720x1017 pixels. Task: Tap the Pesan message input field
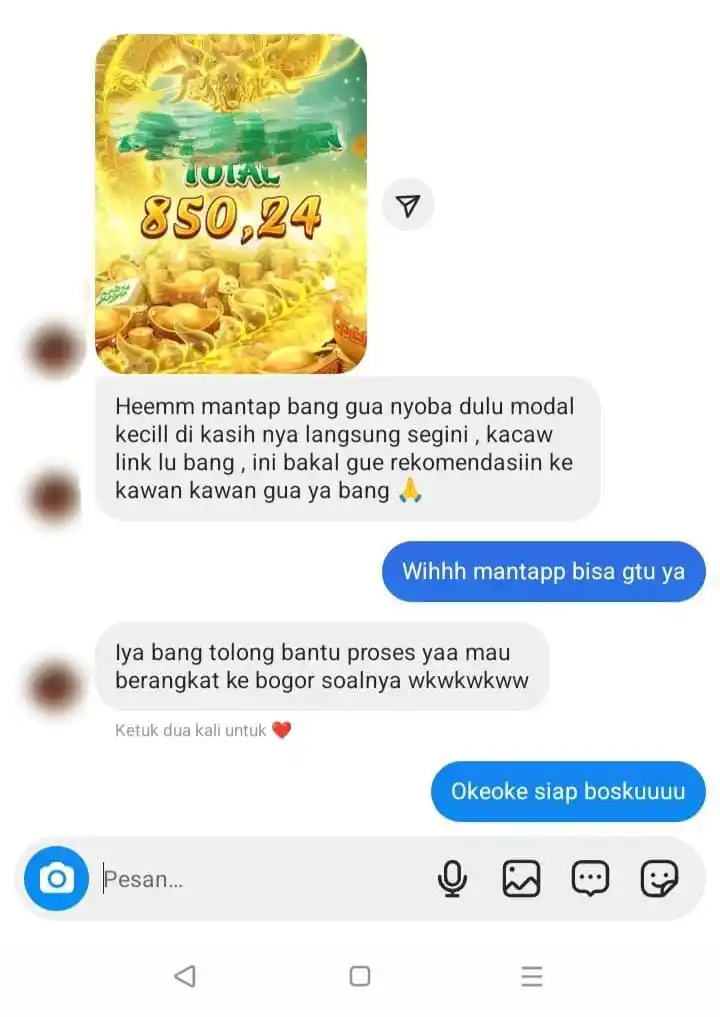click(x=260, y=880)
